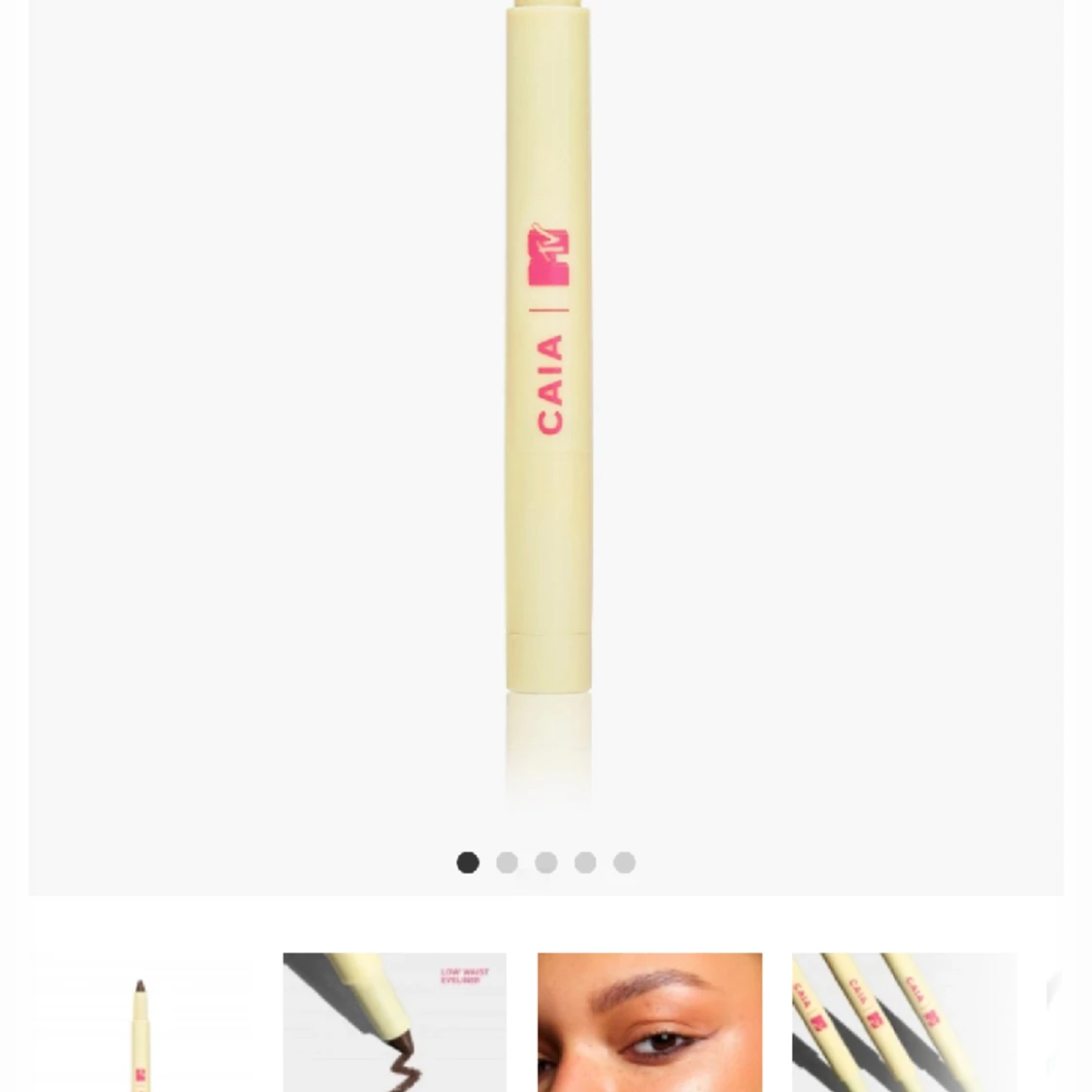Tap the fifth gallery dot

[x=624, y=862]
